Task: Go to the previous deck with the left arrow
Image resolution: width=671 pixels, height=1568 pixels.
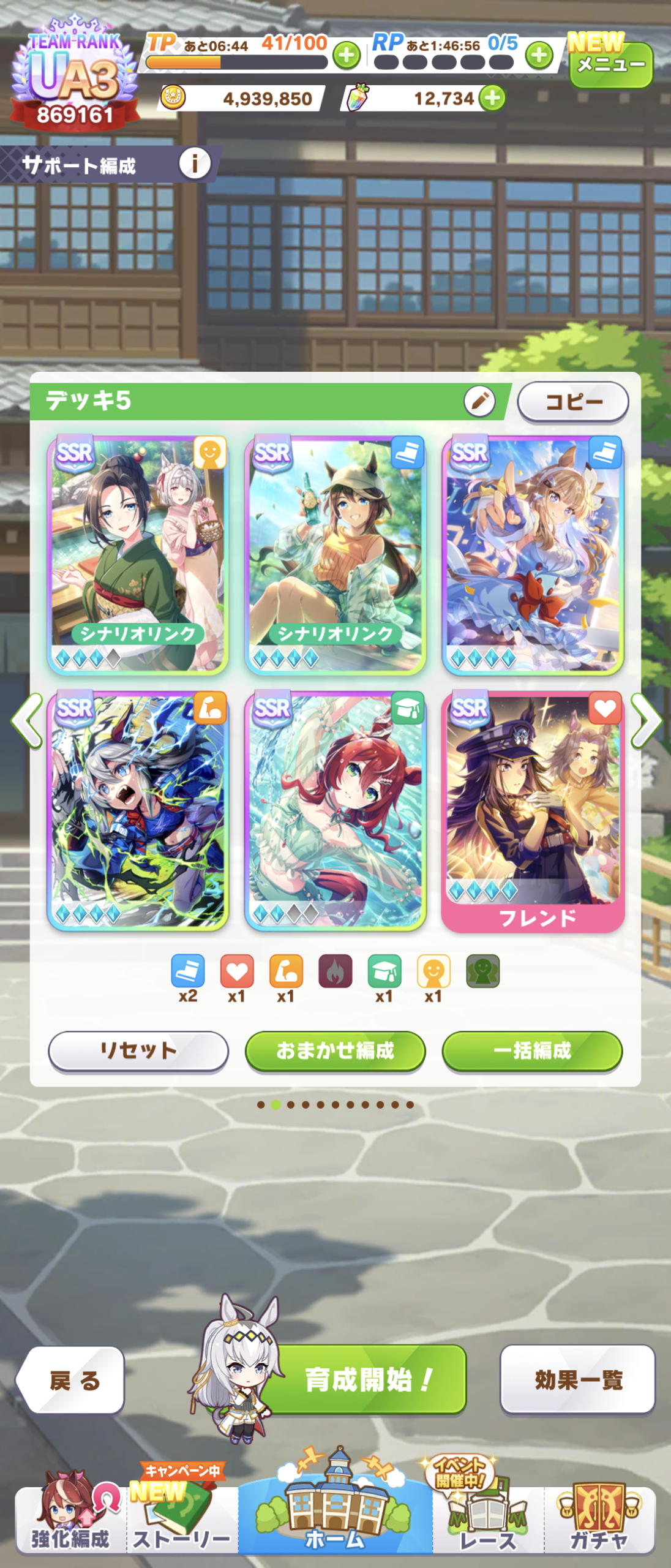Action: point(28,720)
